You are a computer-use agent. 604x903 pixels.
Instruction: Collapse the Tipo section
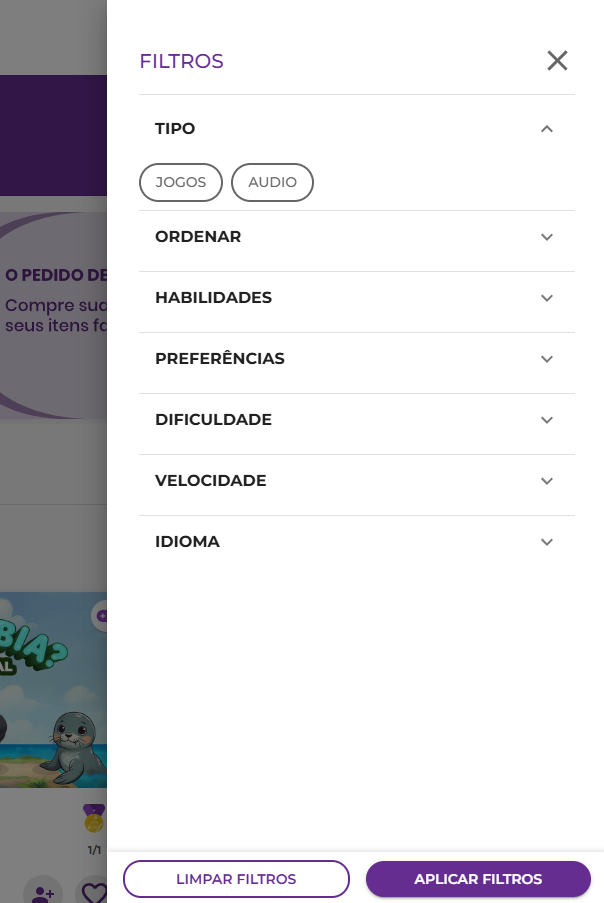coord(356,128)
